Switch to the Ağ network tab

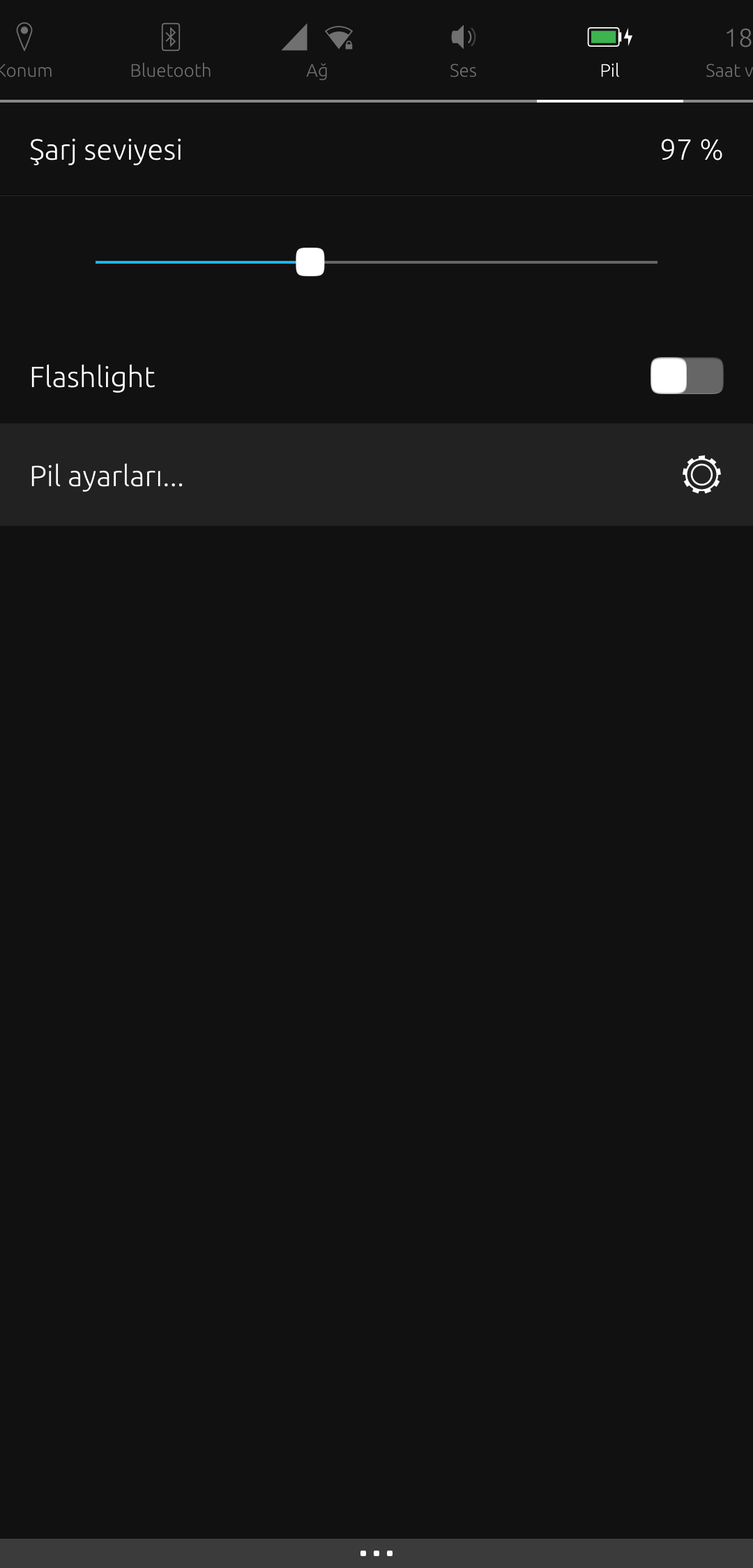tap(317, 50)
